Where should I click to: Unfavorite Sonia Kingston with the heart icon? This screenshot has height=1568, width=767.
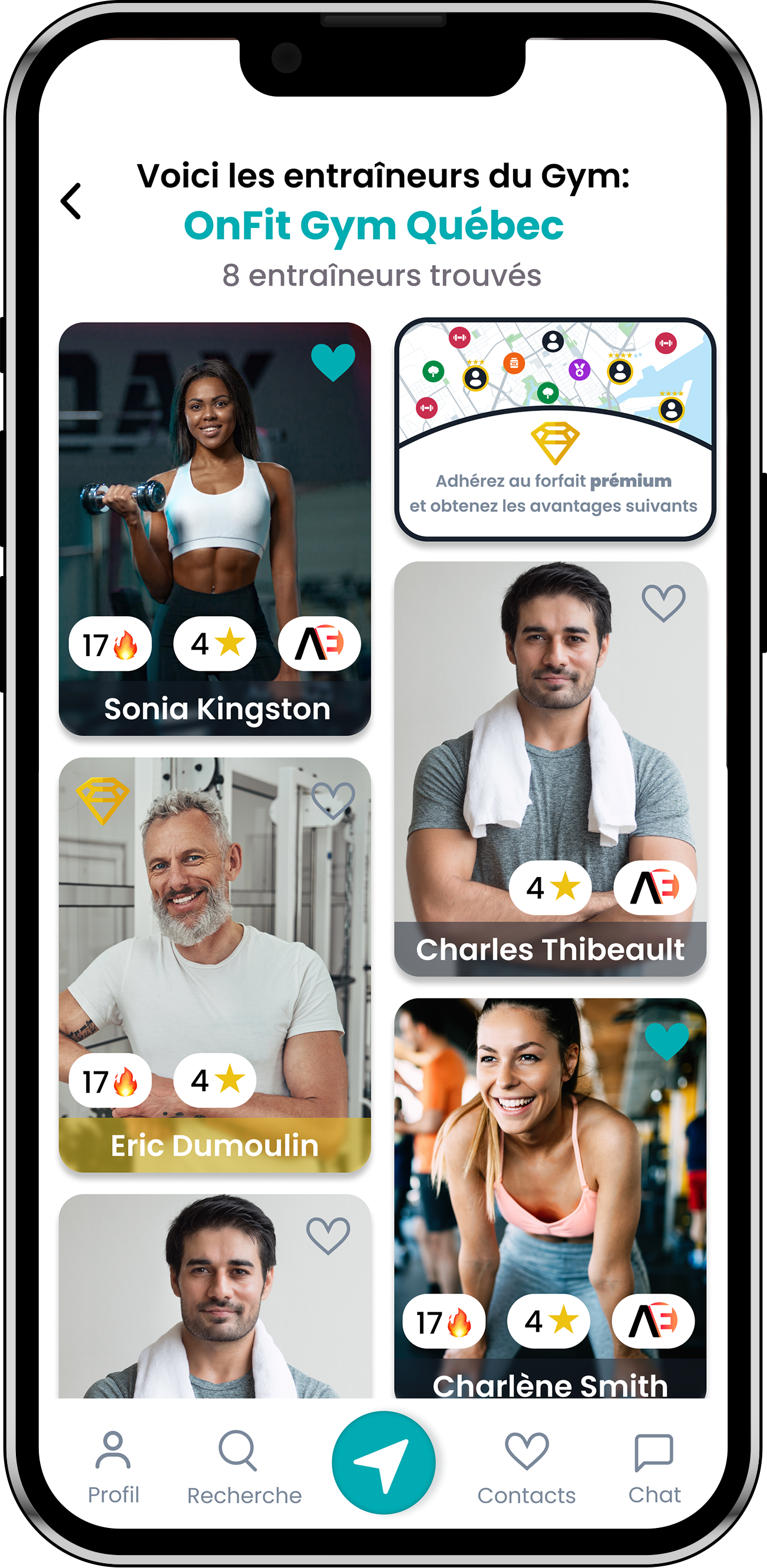333,362
